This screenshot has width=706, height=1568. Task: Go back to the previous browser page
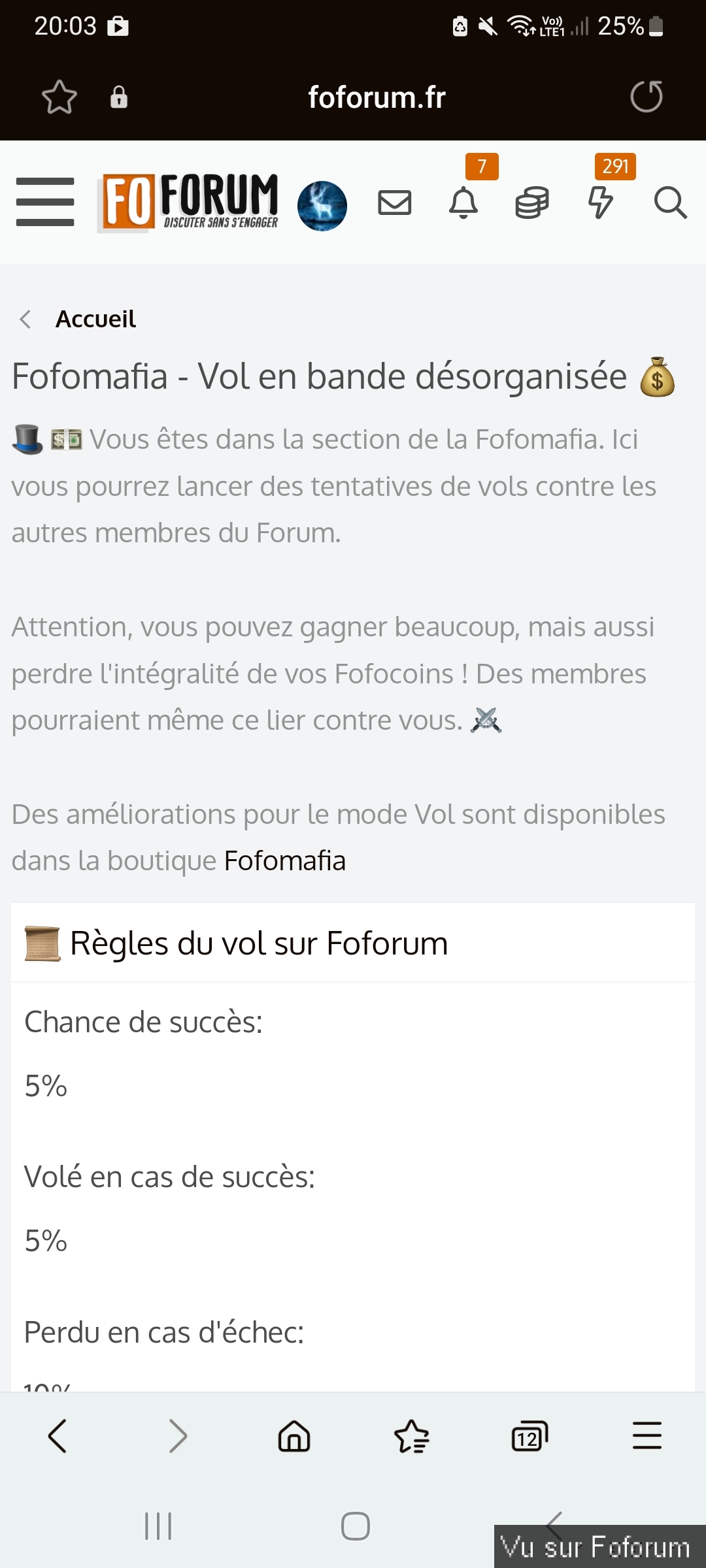(x=58, y=1436)
